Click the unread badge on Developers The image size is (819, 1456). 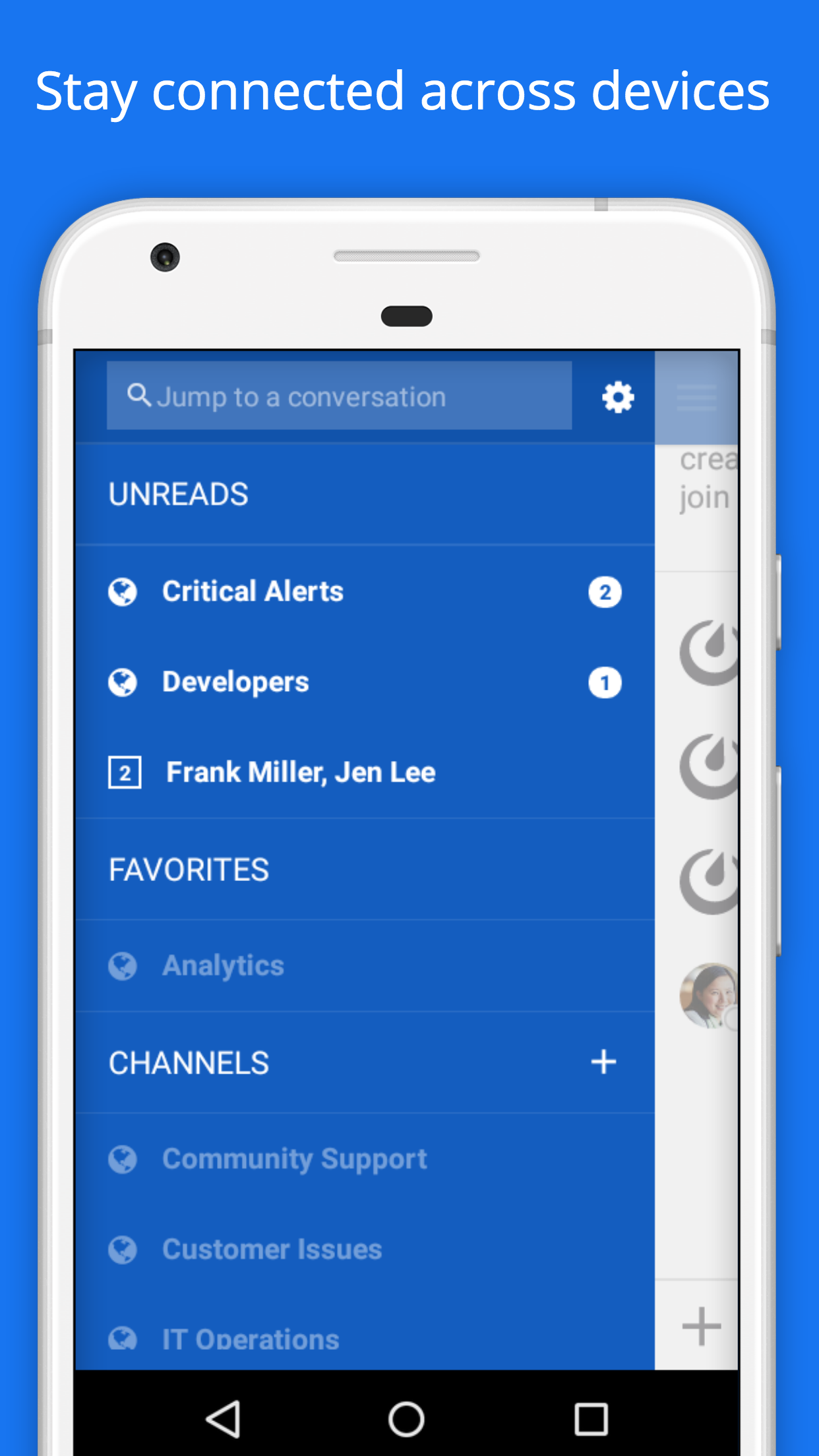[604, 682]
